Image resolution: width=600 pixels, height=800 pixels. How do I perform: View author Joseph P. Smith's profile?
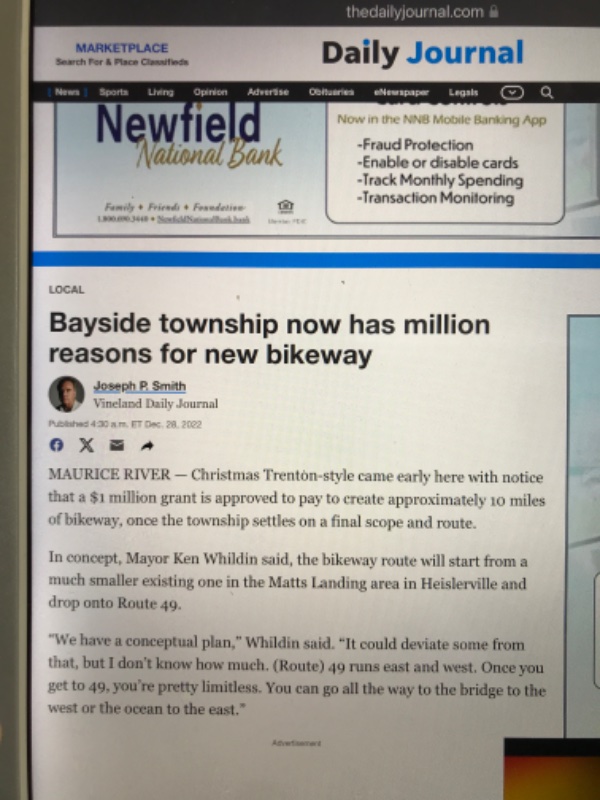click(x=139, y=386)
